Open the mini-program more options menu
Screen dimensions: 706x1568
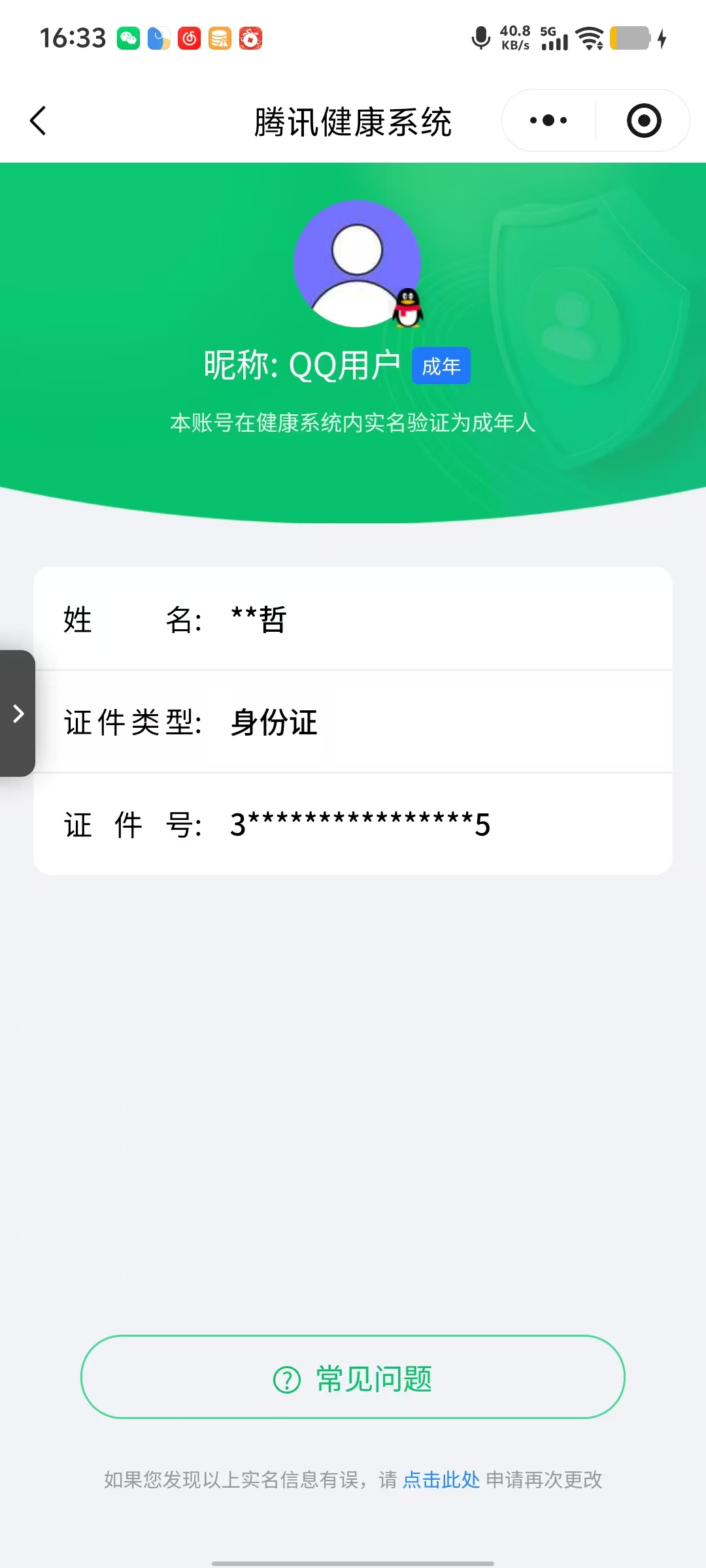[546, 120]
